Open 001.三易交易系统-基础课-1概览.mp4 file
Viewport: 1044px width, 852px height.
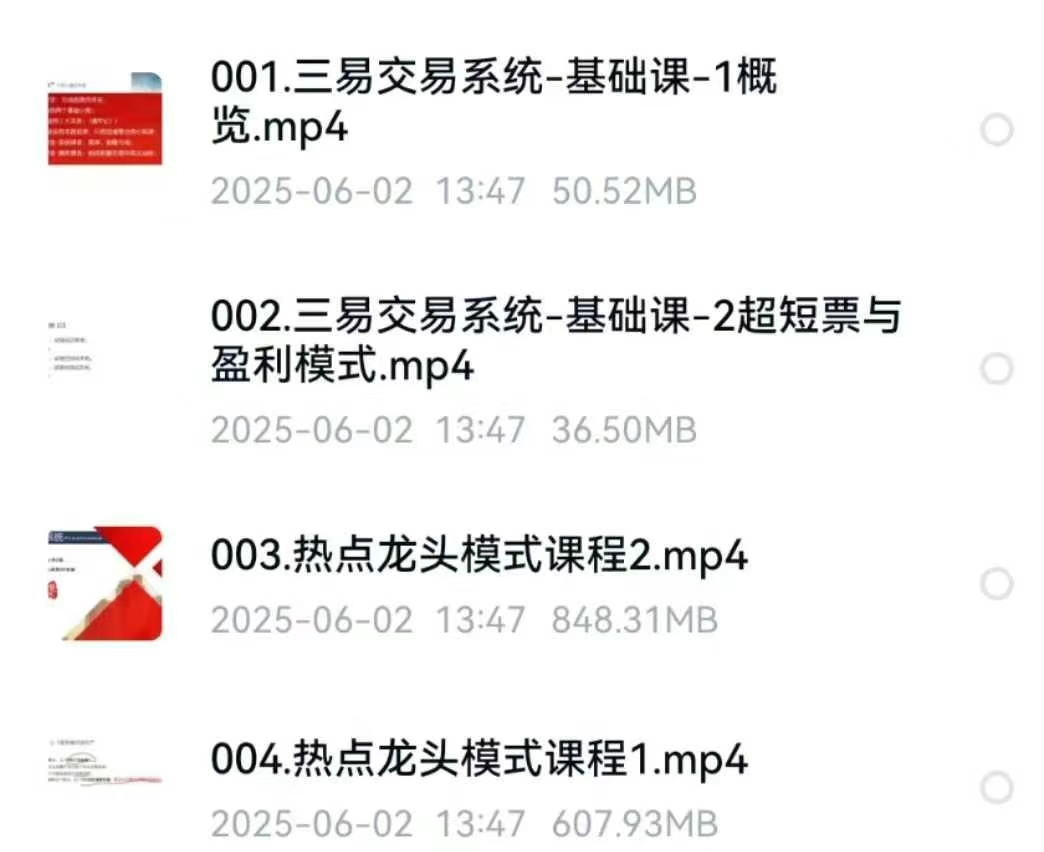[494, 102]
